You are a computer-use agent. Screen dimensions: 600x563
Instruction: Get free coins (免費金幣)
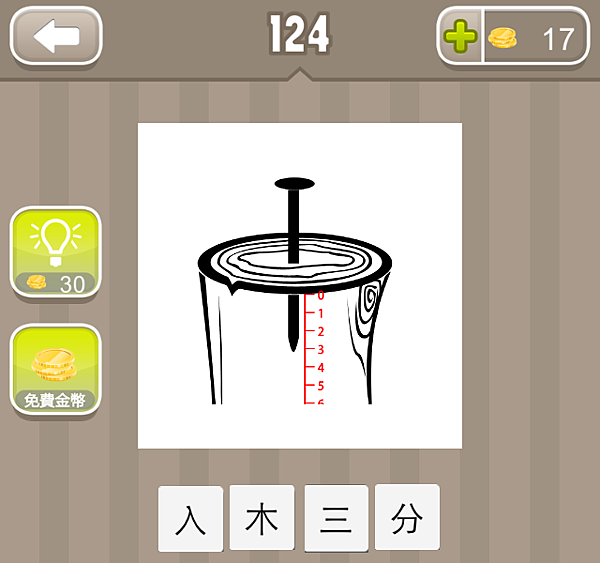(x=56, y=371)
